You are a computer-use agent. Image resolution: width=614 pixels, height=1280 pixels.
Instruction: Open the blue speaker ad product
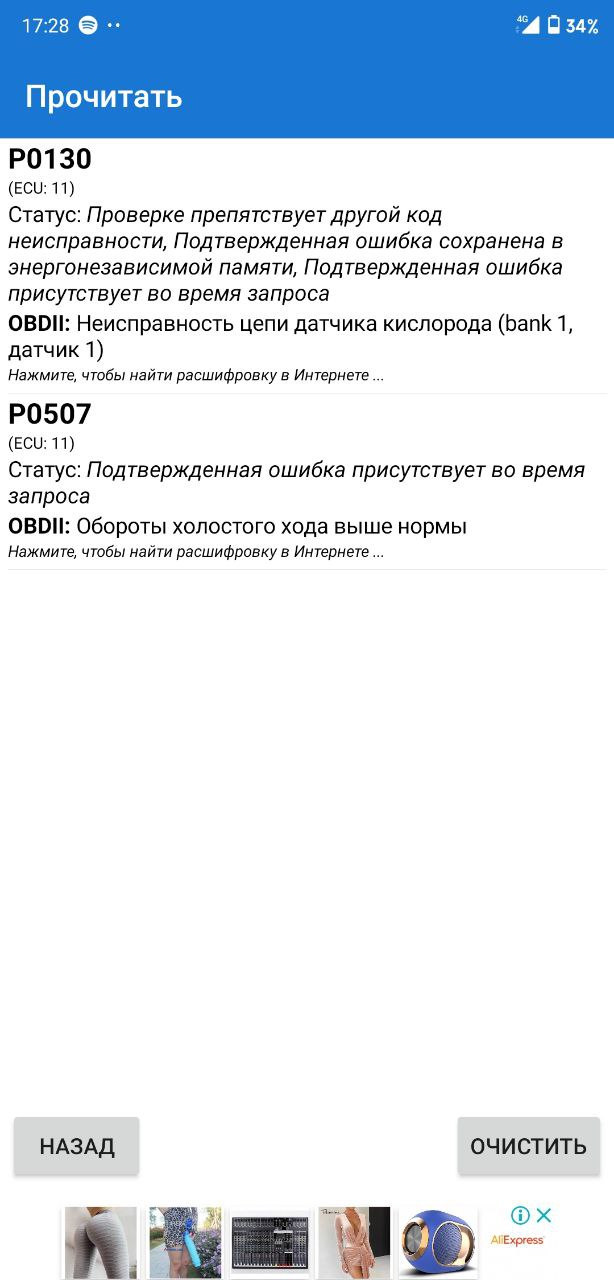coord(438,1243)
